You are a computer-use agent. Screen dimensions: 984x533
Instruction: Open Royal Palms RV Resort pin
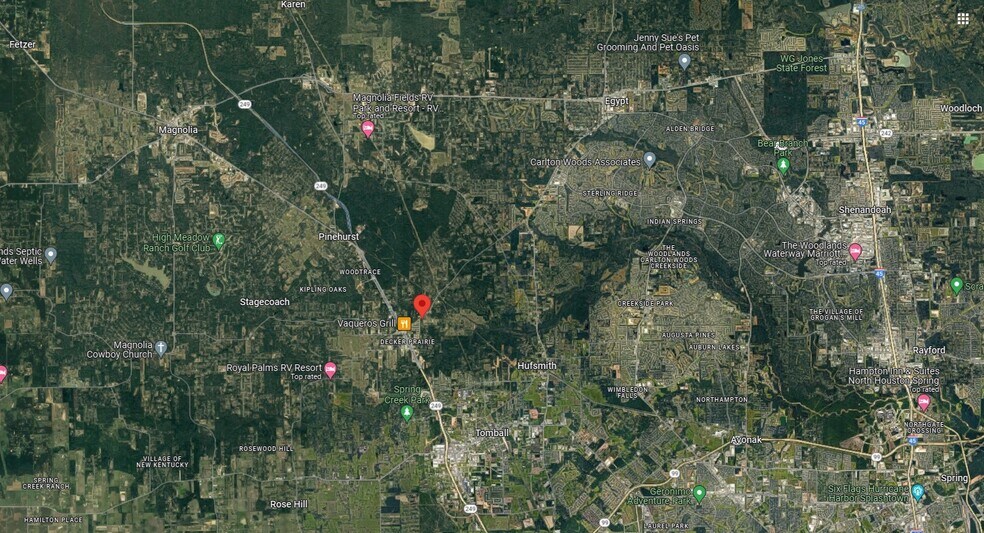click(x=331, y=370)
